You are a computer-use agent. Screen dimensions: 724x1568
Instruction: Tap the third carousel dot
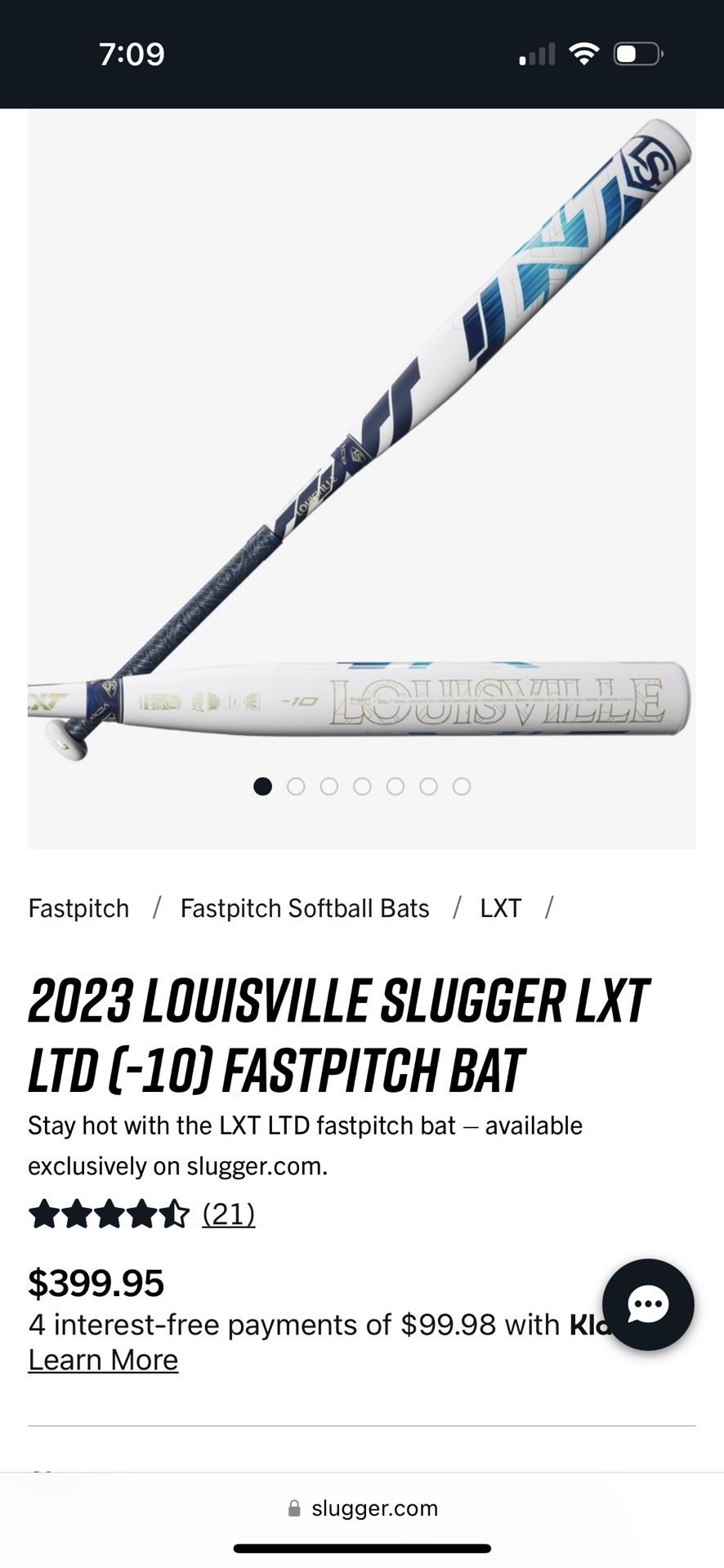tap(330, 786)
